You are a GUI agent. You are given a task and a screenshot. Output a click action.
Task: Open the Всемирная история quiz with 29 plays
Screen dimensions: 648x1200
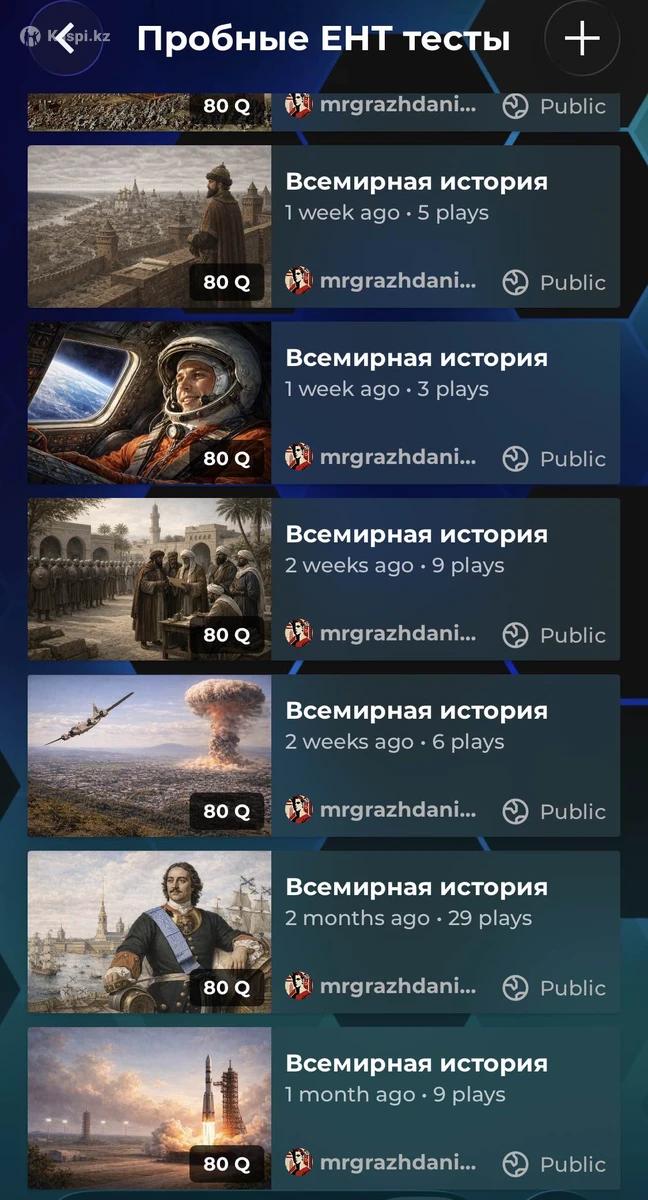point(416,887)
